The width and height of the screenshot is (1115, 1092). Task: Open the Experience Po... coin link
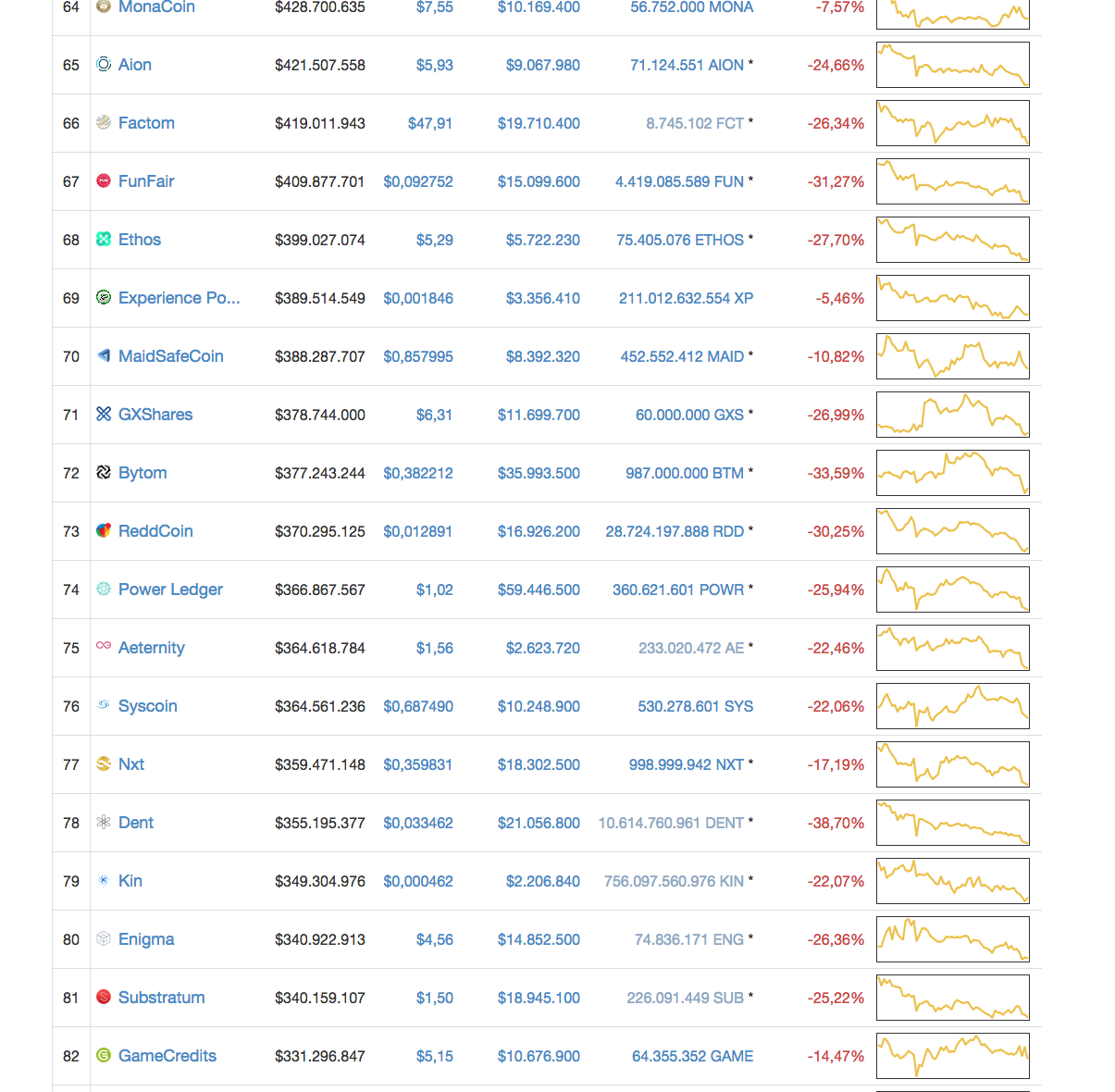(x=179, y=298)
